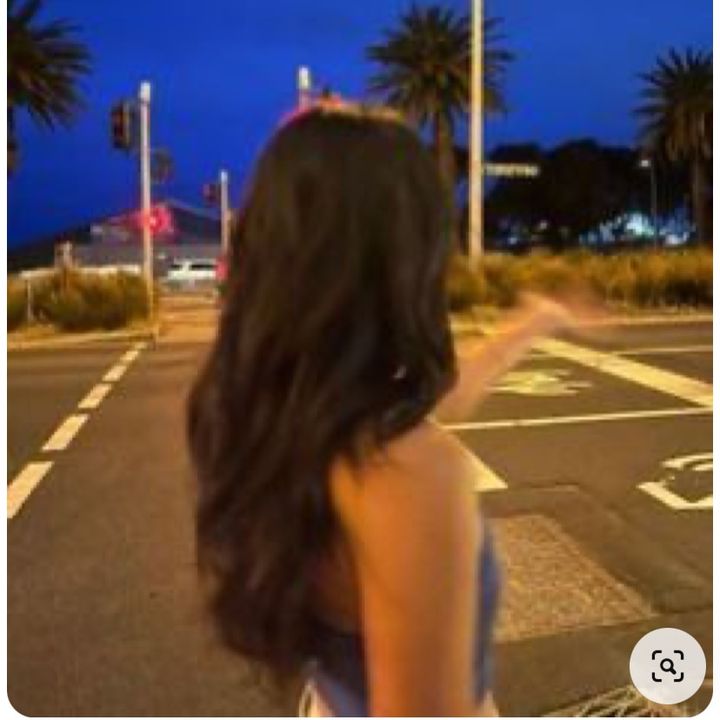Open visual search lens on the photo
Viewport: 720px width, 720px height.
(x=667, y=665)
